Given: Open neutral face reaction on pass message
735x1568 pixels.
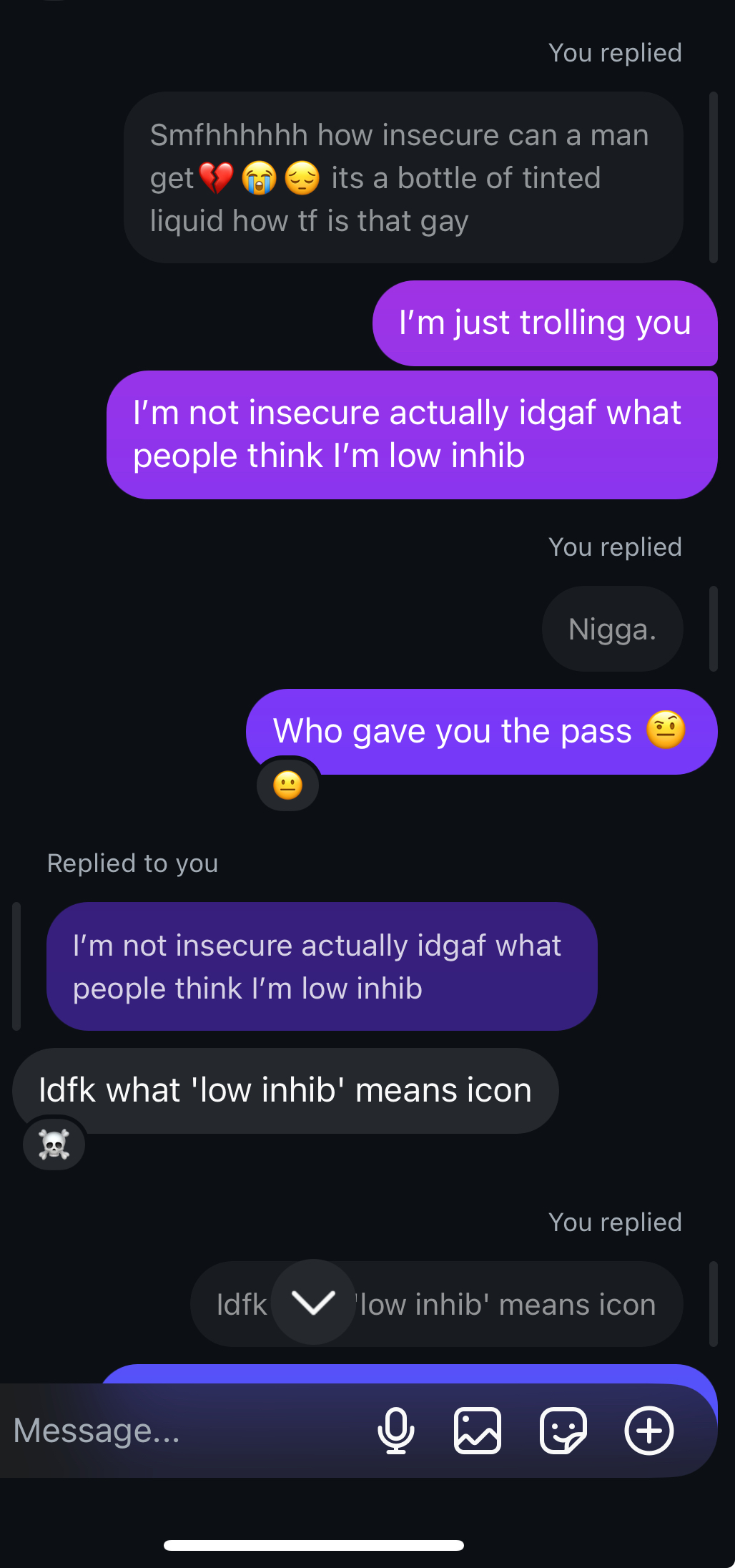Looking at the screenshot, I should 288,785.
